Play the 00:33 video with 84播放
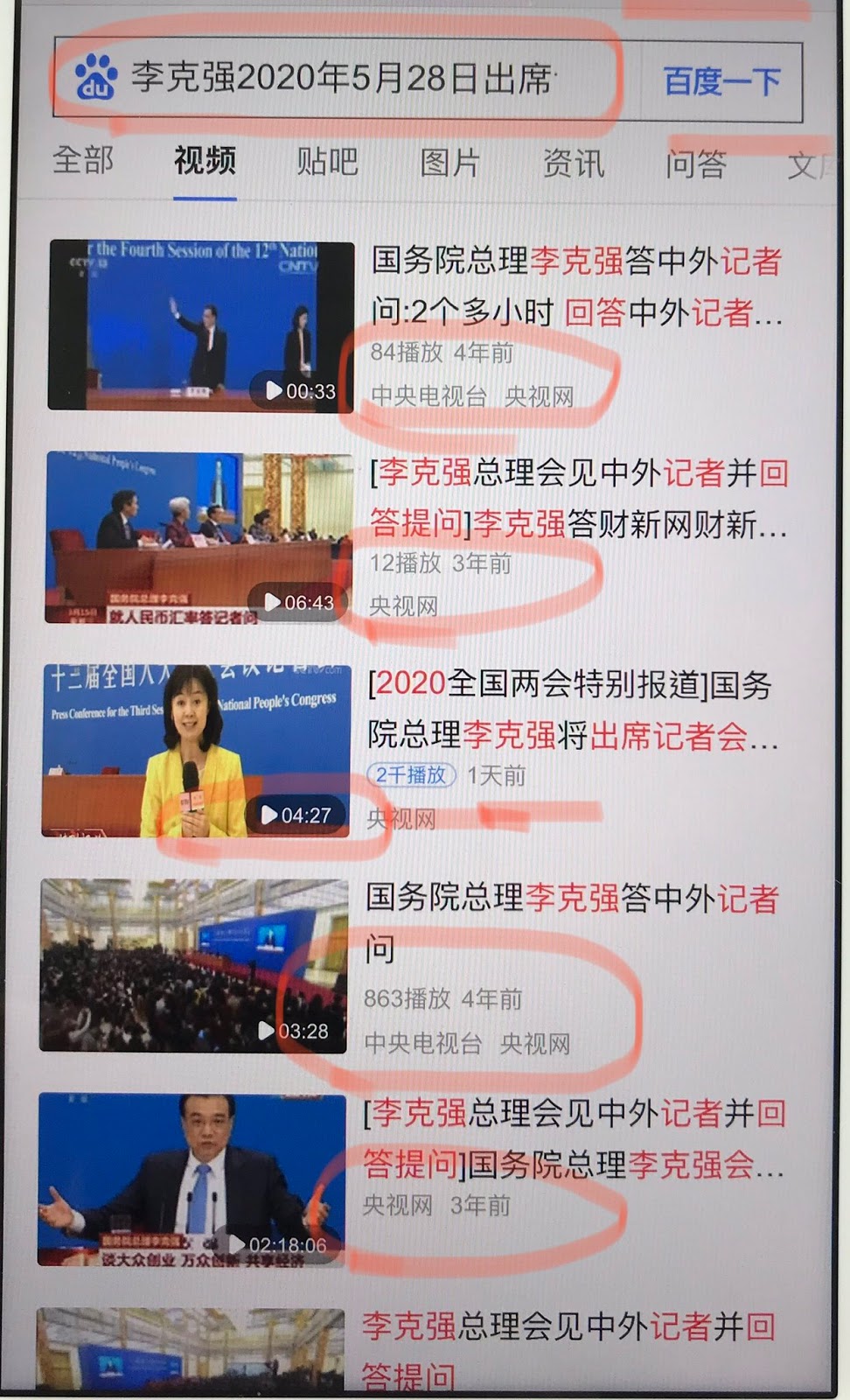 pyautogui.click(x=201, y=325)
